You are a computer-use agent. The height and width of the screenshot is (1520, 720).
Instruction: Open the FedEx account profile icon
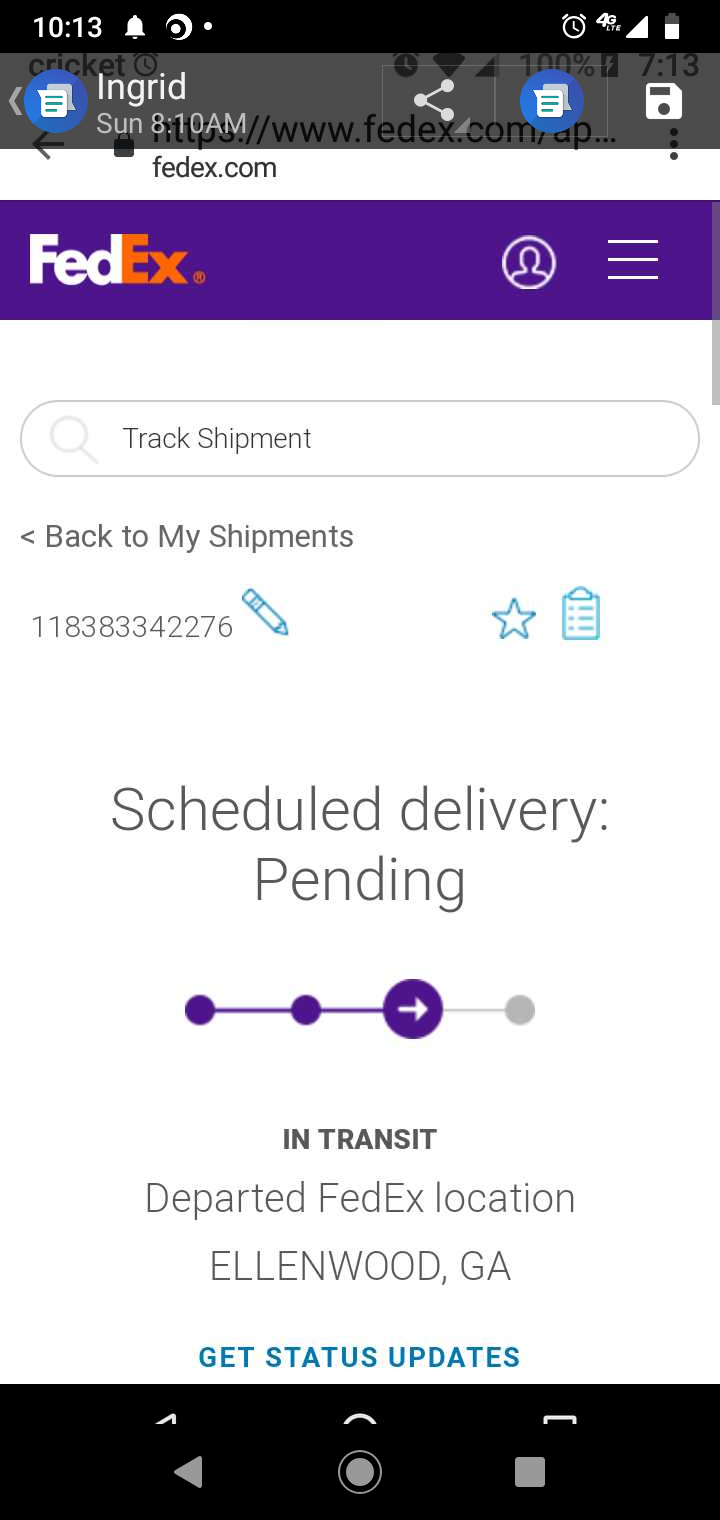coord(528,262)
